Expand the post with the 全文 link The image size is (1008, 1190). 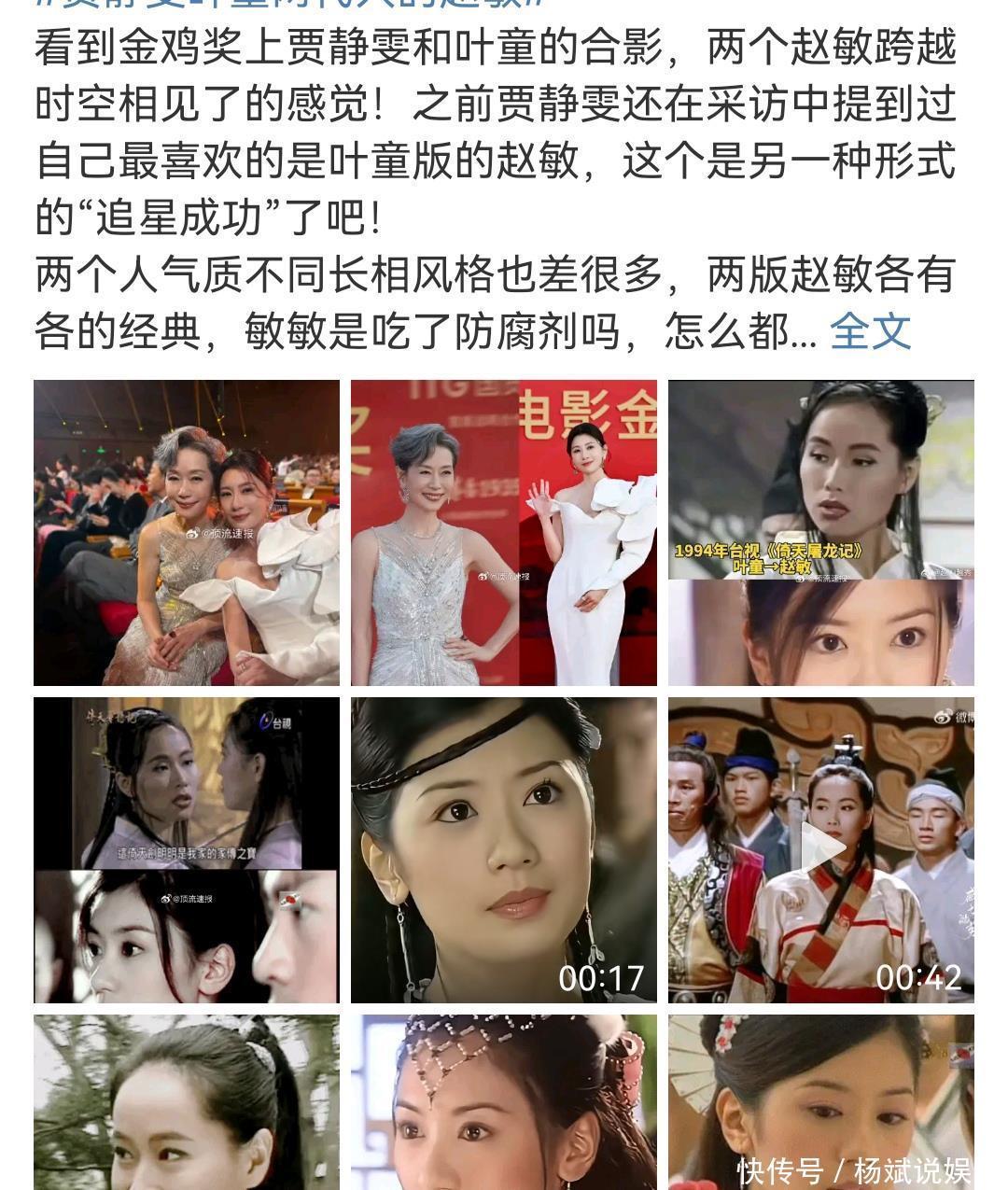pyautogui.click(x=870, y=329)
